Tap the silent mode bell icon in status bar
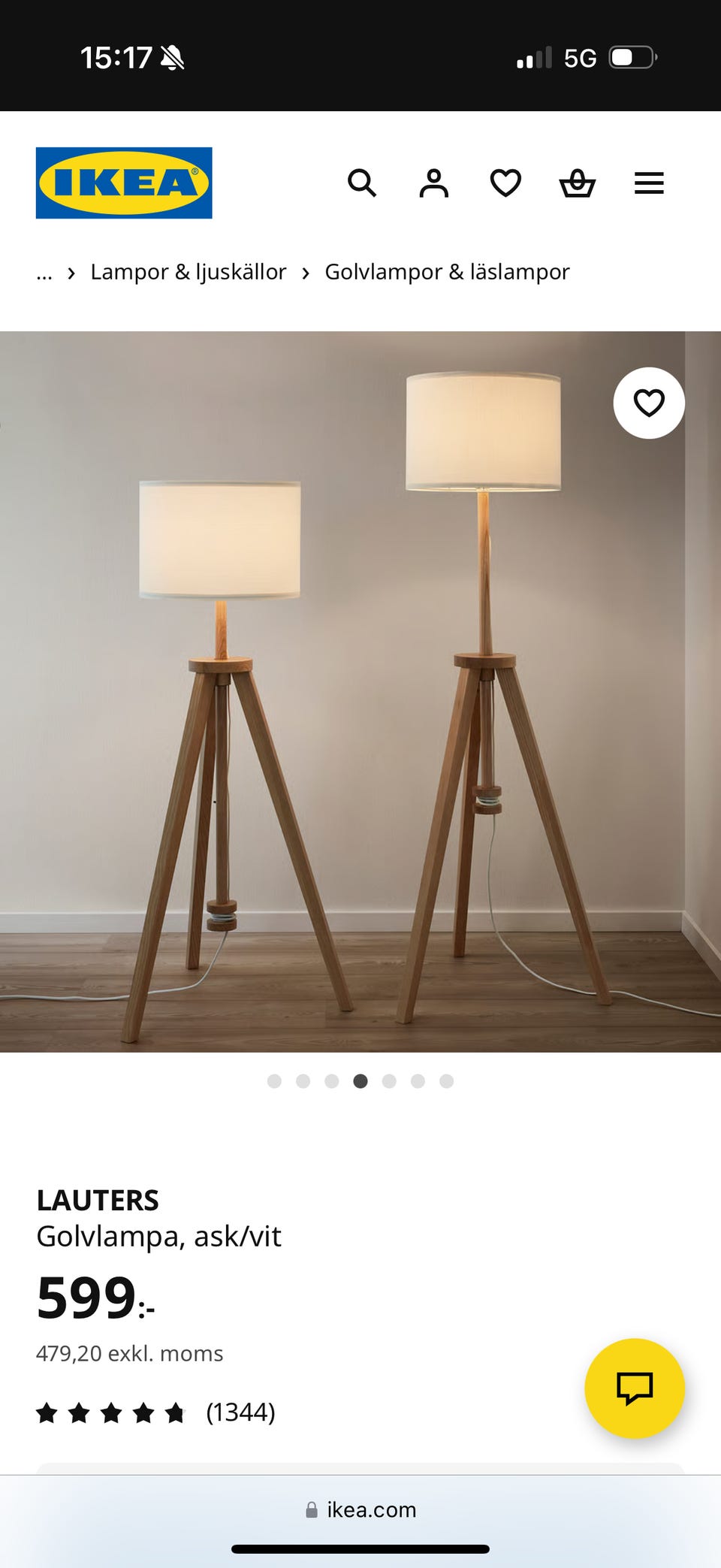Viewport: 721px width, 1568px height. click(171, 57)
